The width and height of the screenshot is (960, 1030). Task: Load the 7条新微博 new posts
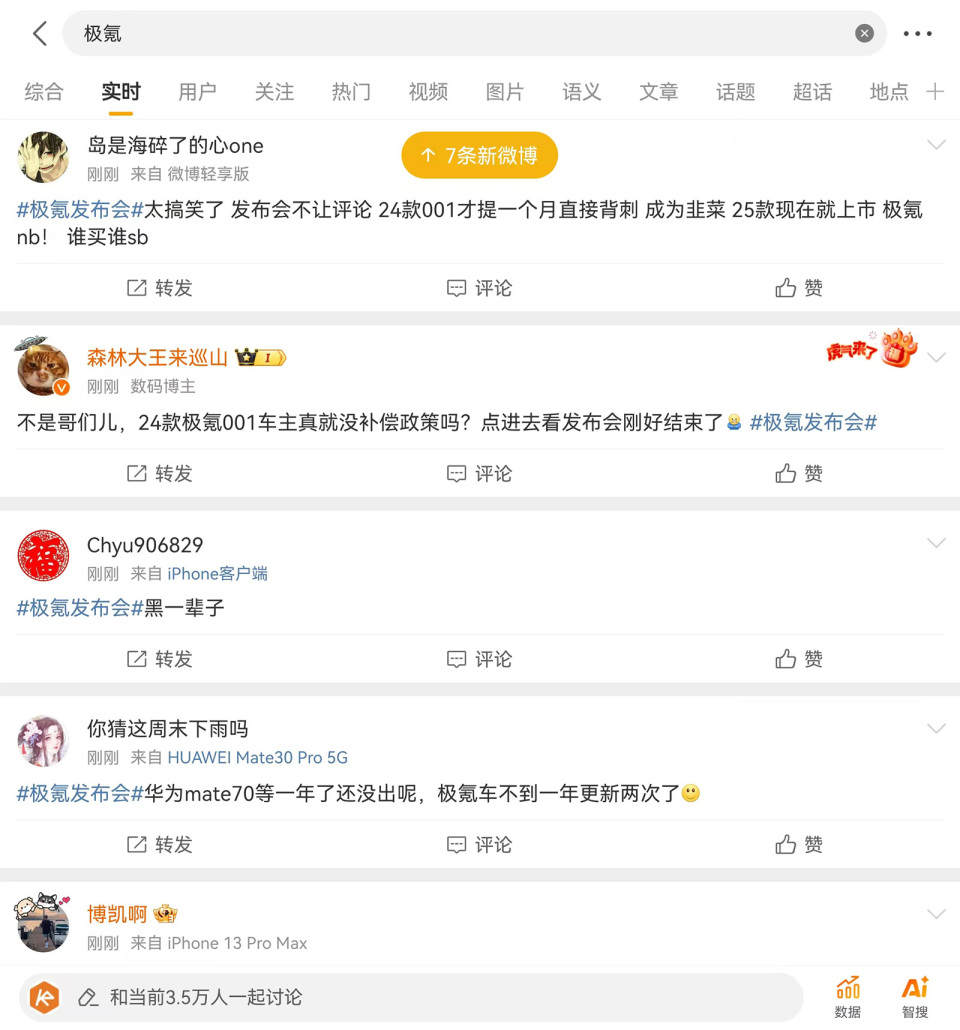(479, 155)
